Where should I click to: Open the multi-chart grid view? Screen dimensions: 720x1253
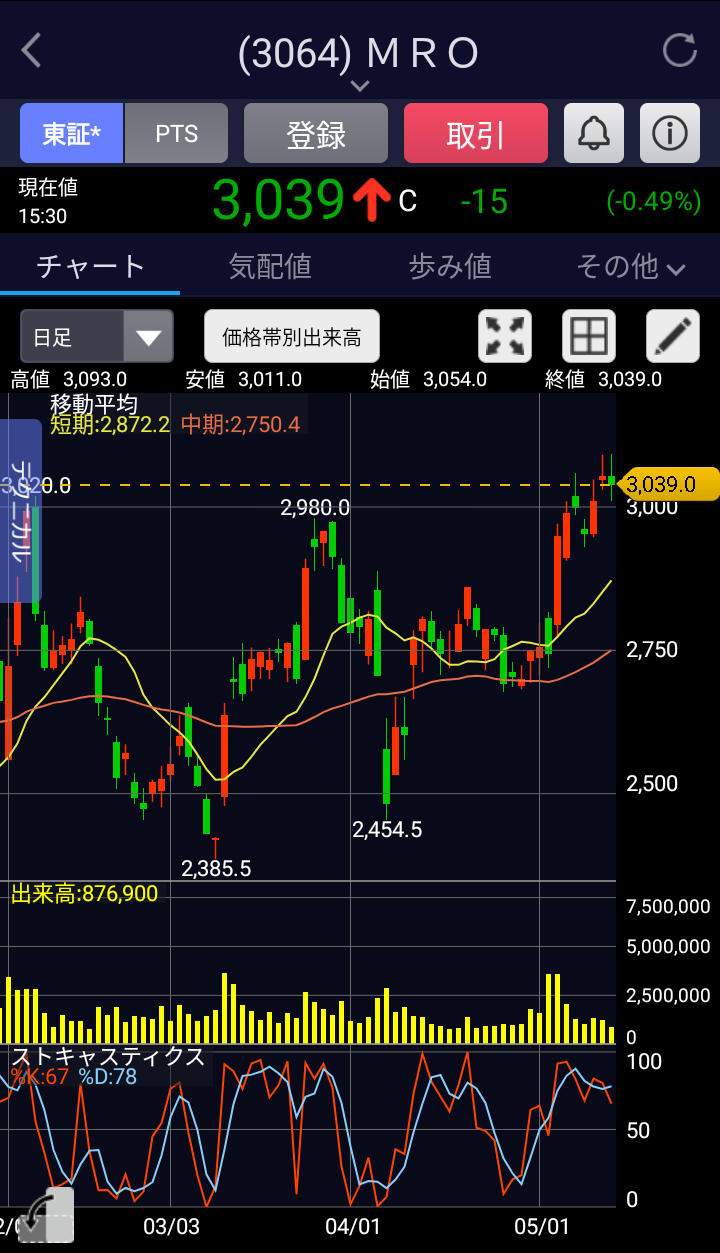point(589,336)
